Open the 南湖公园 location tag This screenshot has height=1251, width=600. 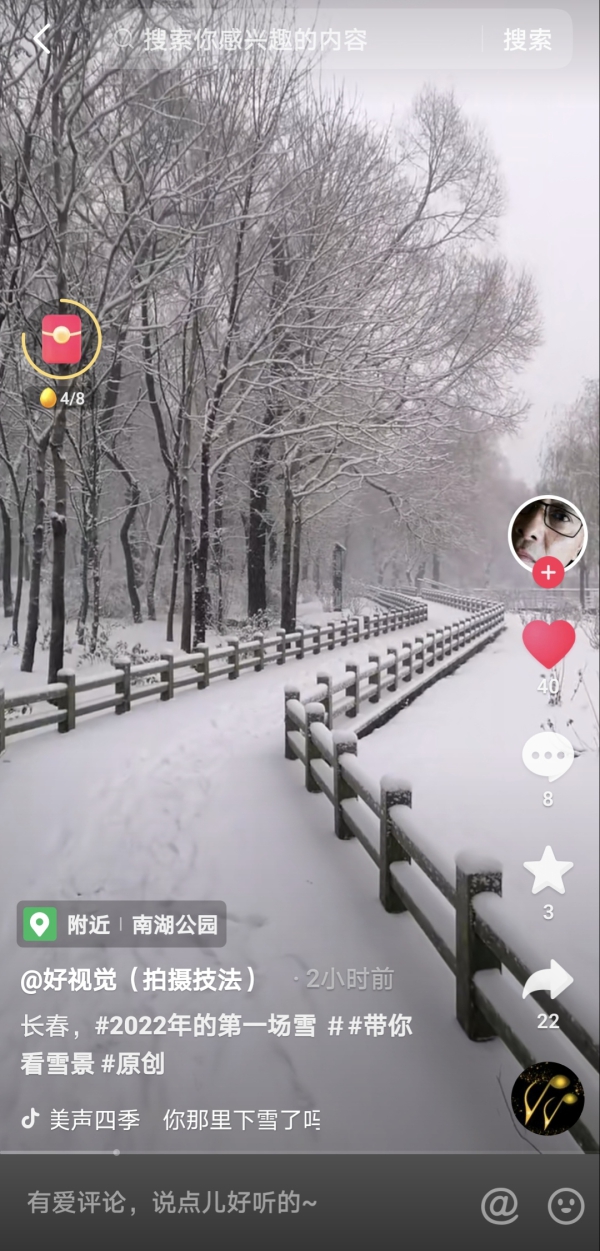[x=174, y=925]
